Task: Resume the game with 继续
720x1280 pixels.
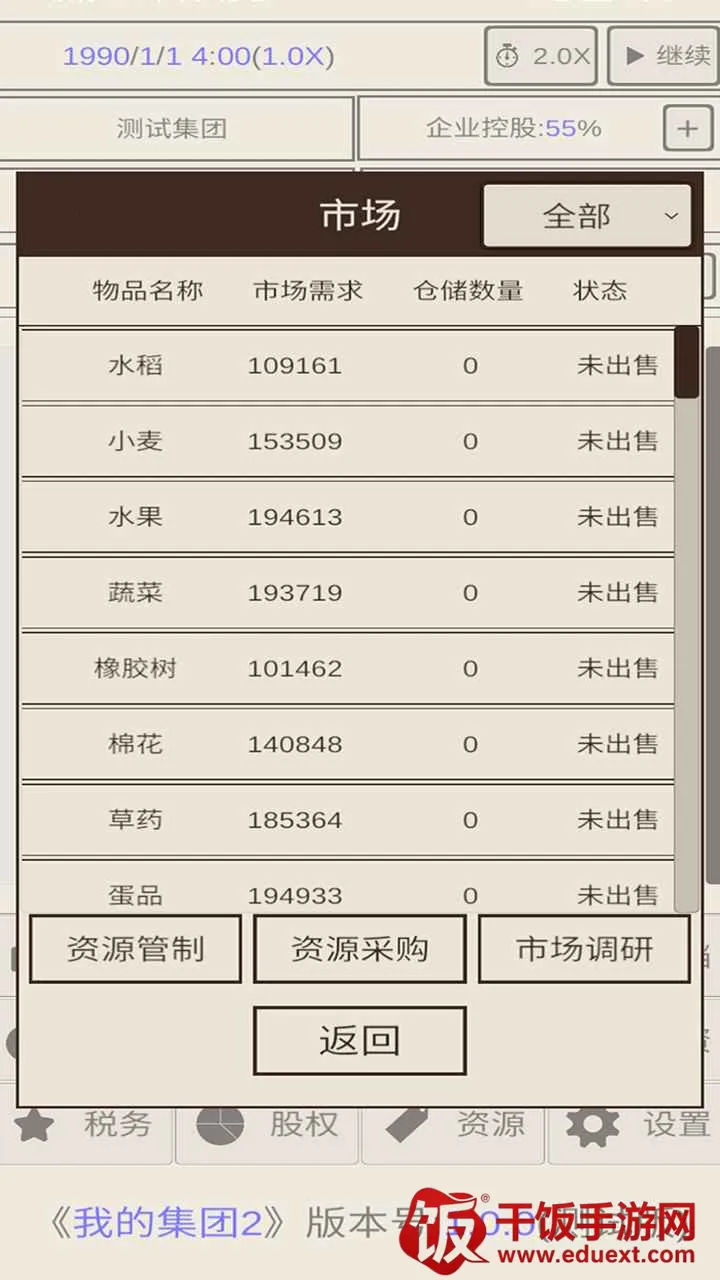Action: 662,56
